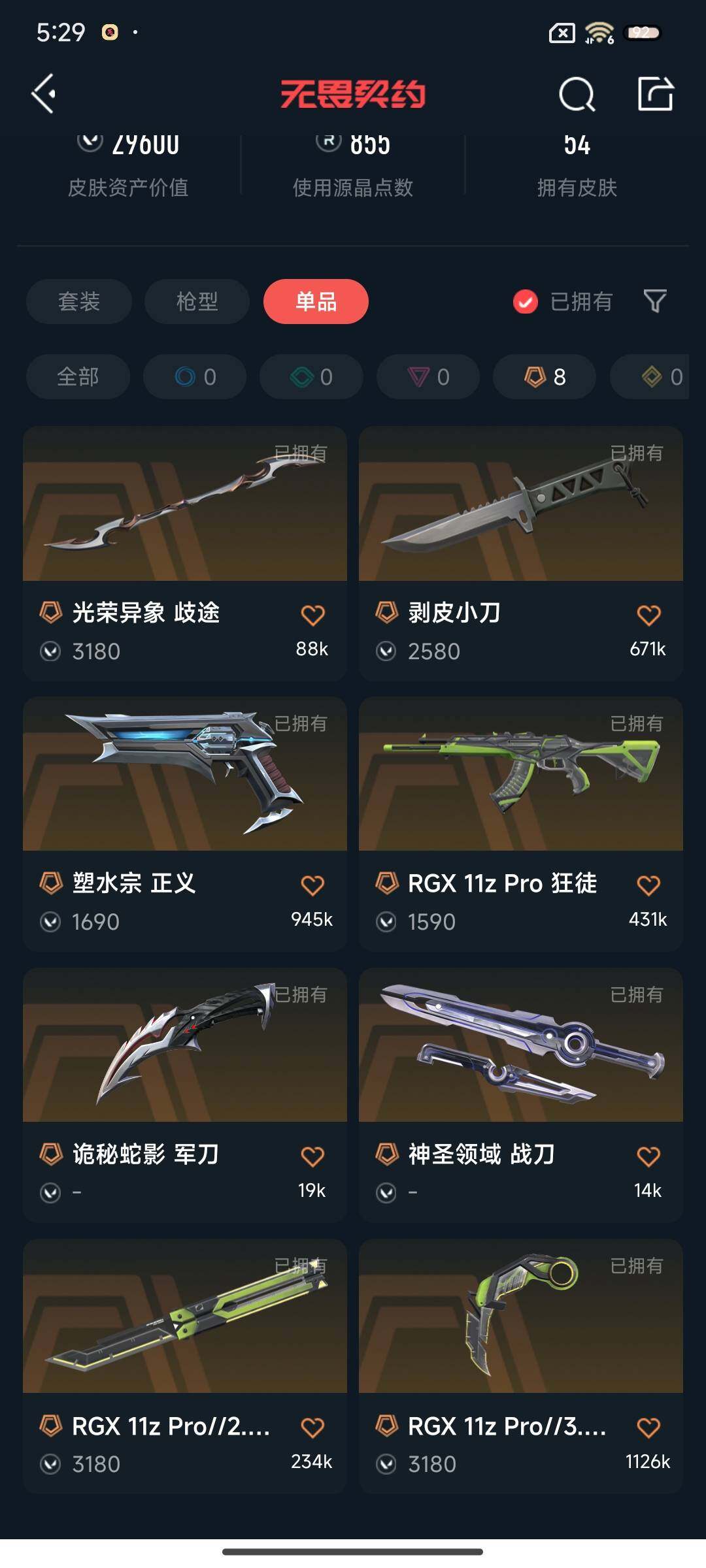Go back using the top-left arrow

click(x=44, y=94)
